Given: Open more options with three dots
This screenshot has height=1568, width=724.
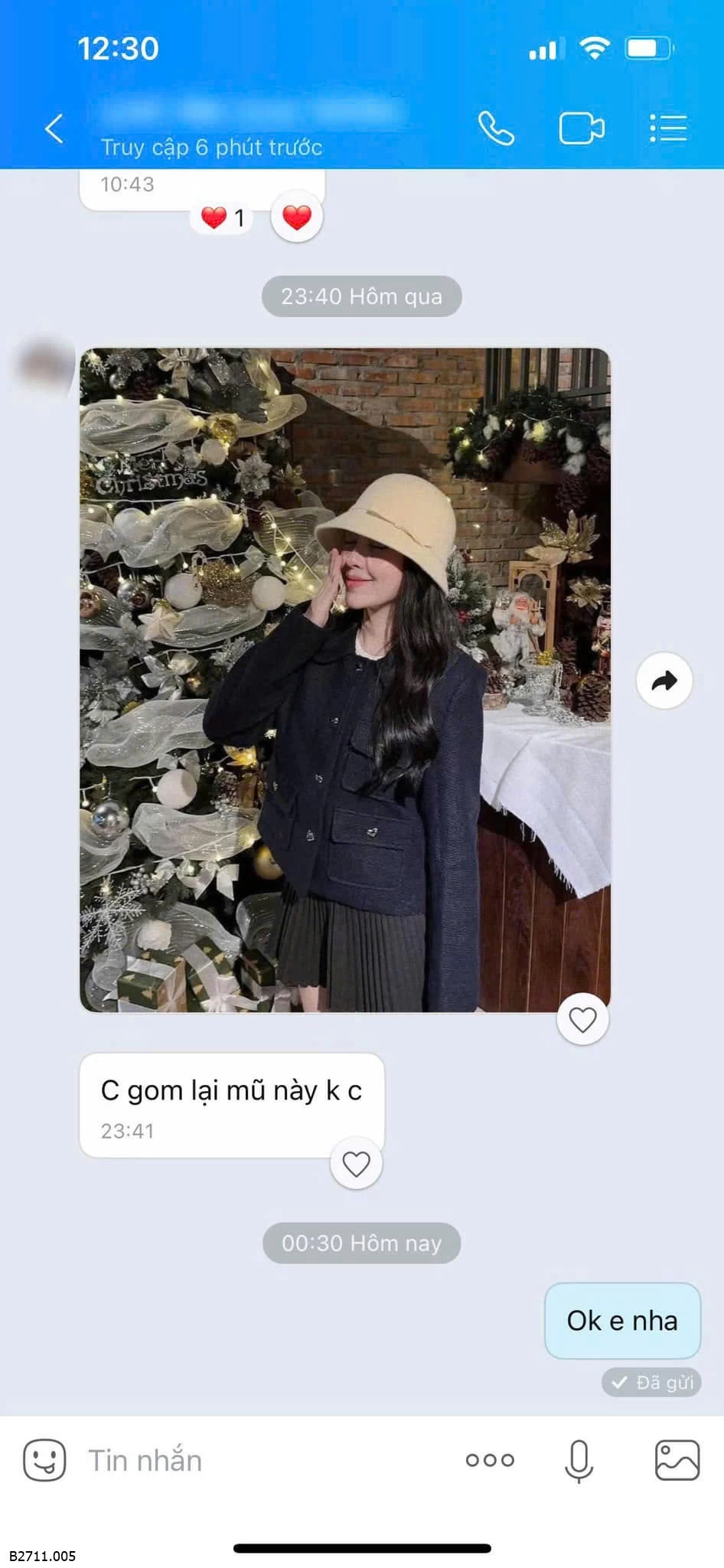Looking at the screenshot, I should click(x=490, y=1460).
